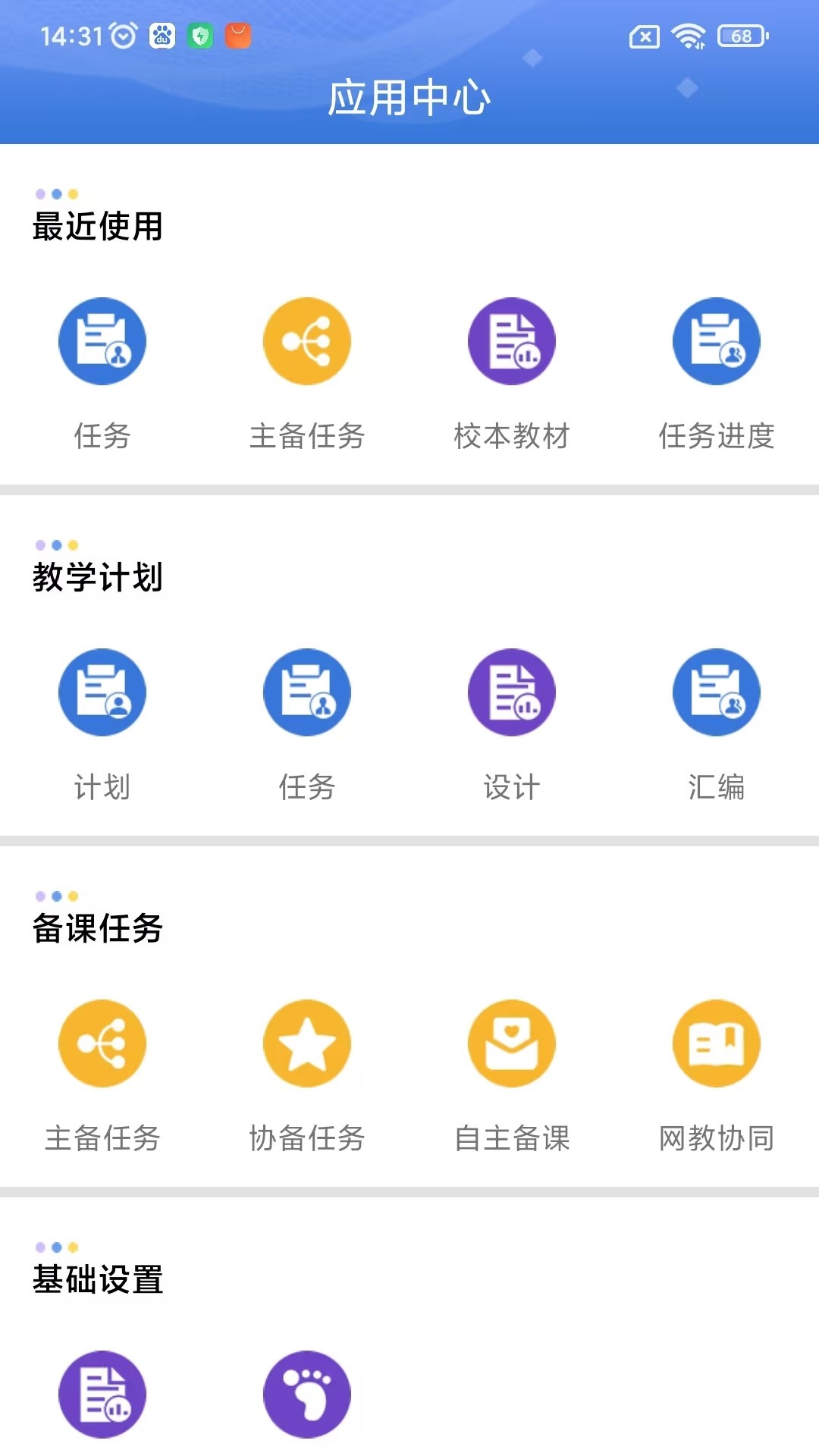Open 自主备课 with the envelope-heart icon
The width and height of the screenshot is (819, 1456).
[512, 1043]
